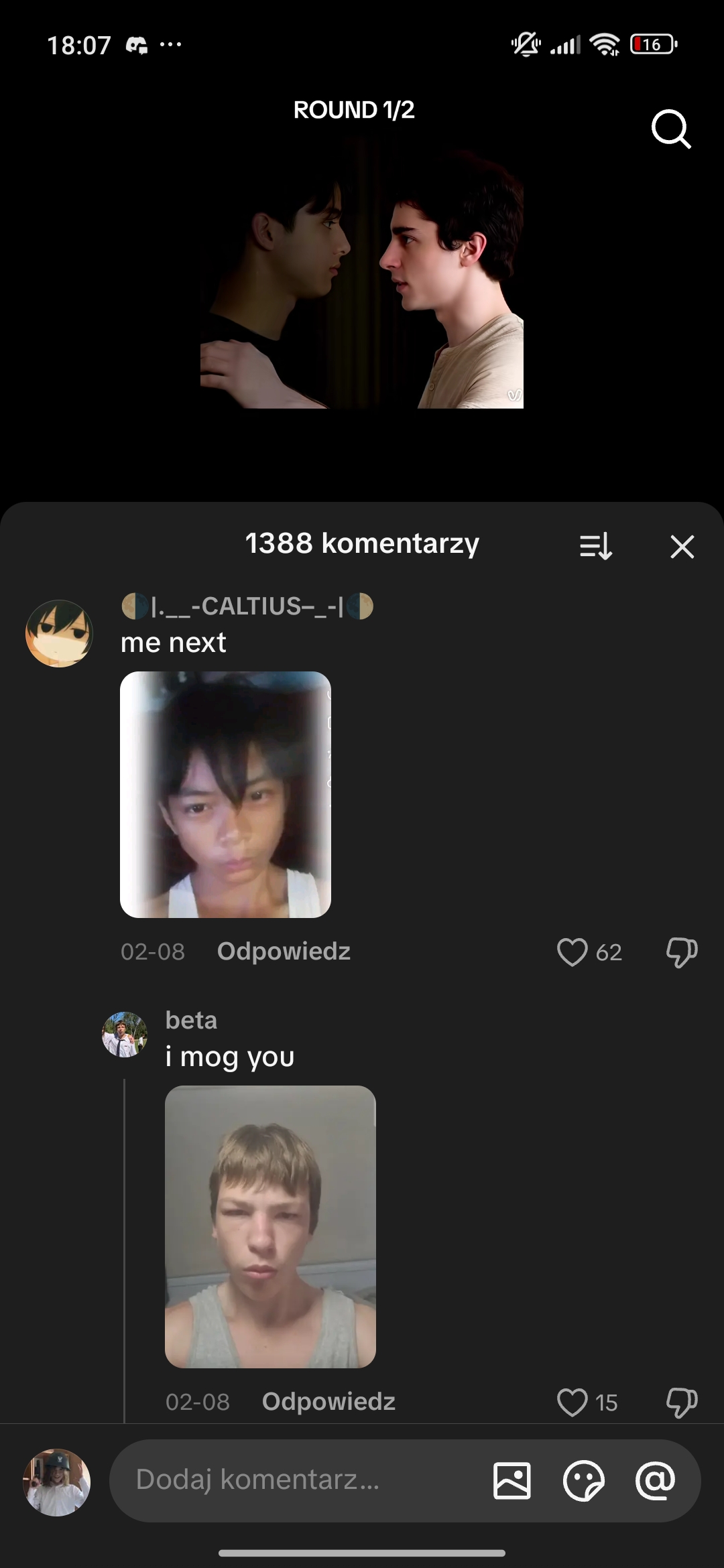Reply to beta's "i mog you" comment
Screen dimensions: 724x1568
(328, 1402)
